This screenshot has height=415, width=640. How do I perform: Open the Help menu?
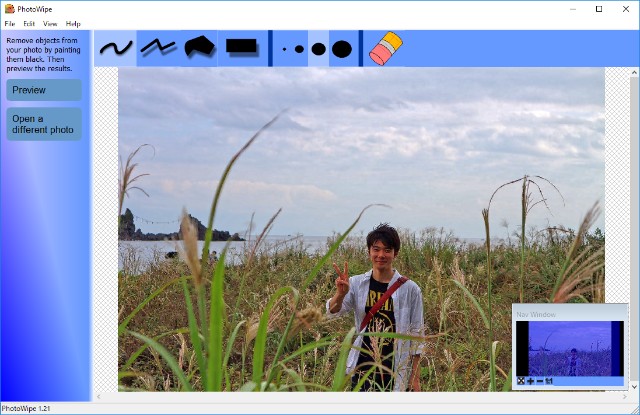73,23
